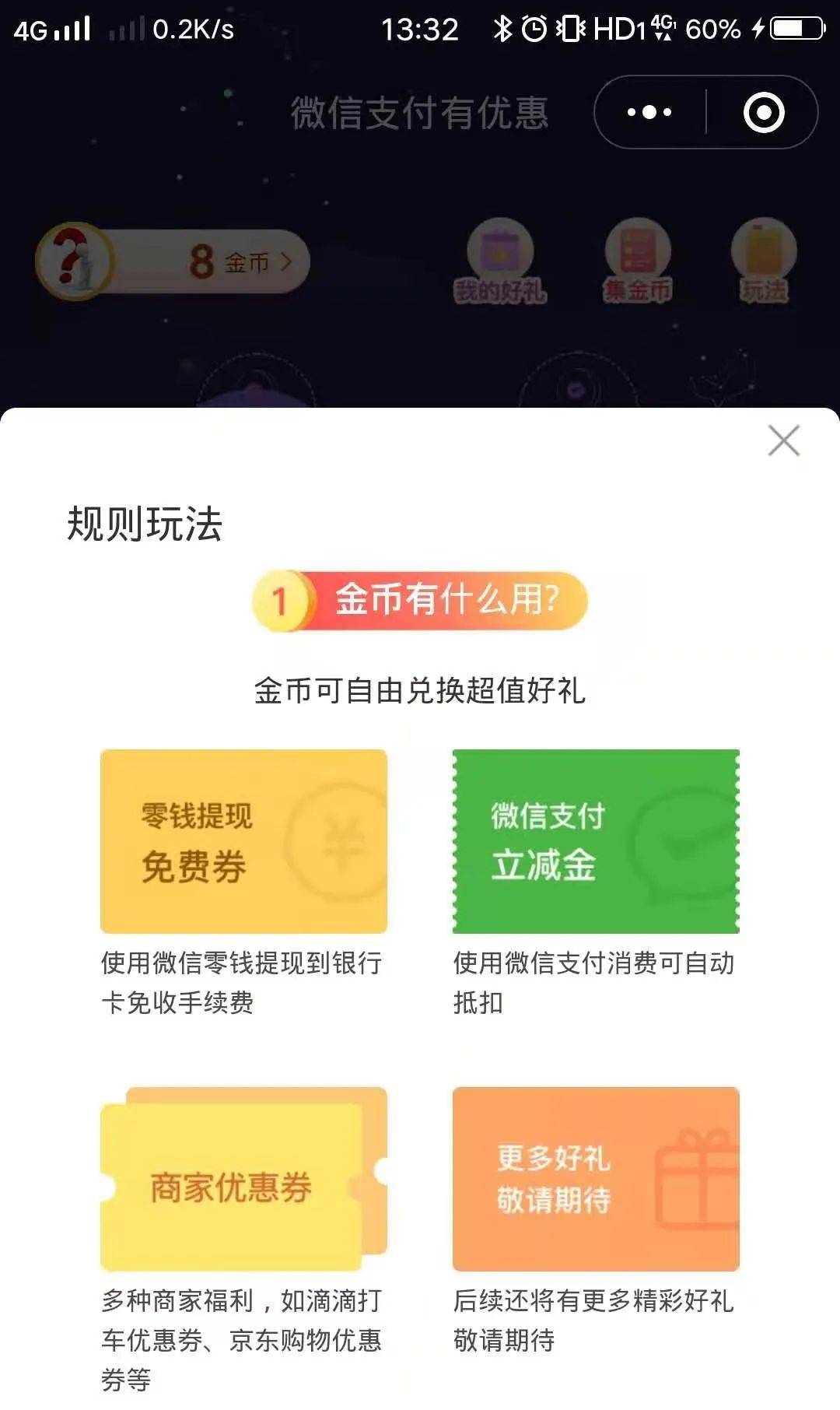The width and height of the screenshot is (840, 1410).
Task: Exit the mini program via circle button
Action: pyautogui.click(x=764, y=112)
